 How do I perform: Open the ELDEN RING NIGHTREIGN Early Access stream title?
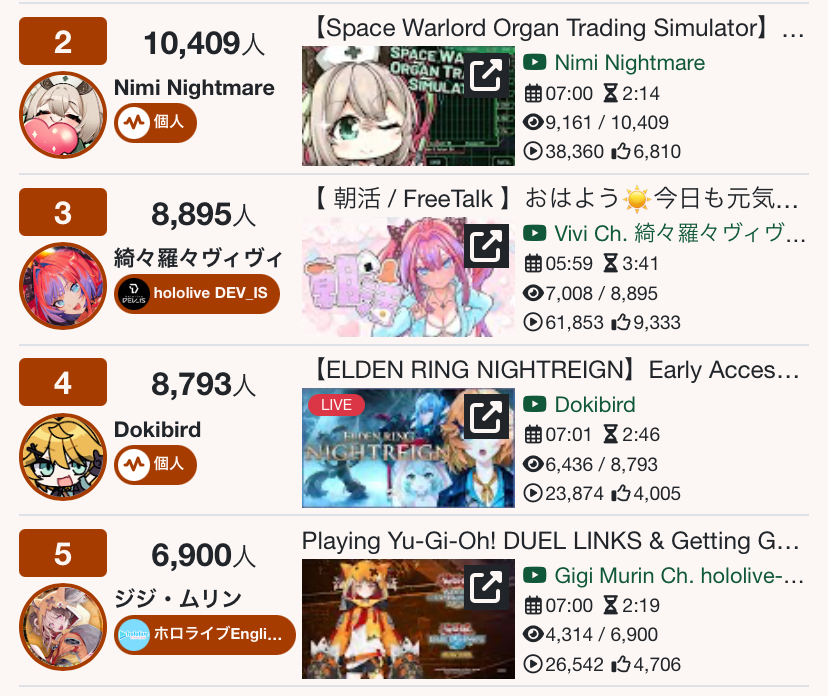[x=553, y=370]
